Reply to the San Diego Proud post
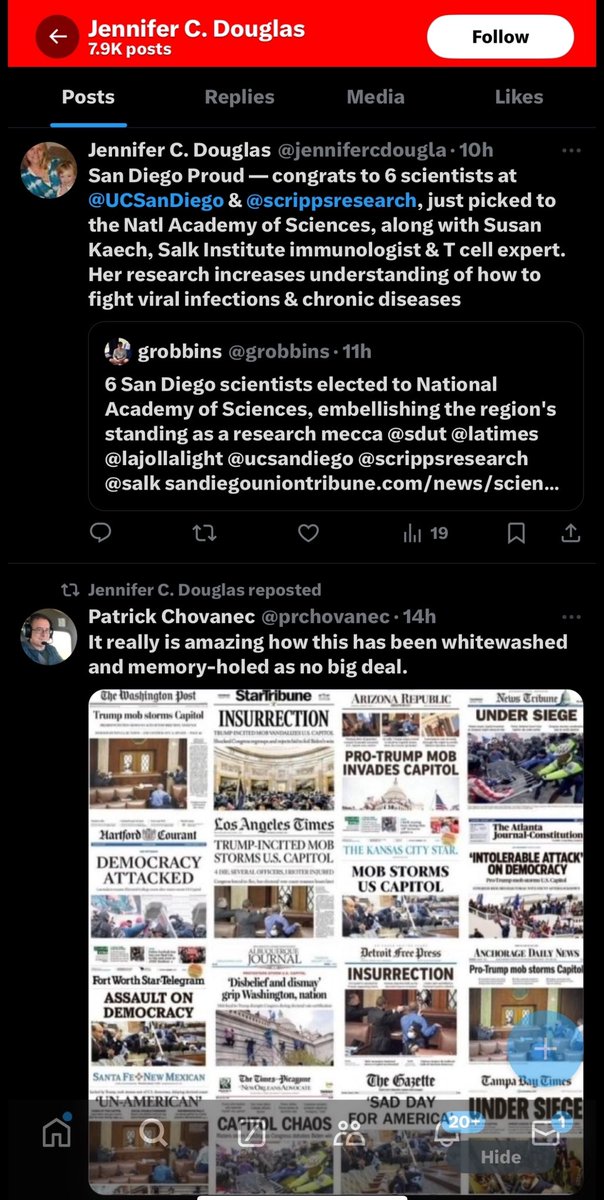 100,534
